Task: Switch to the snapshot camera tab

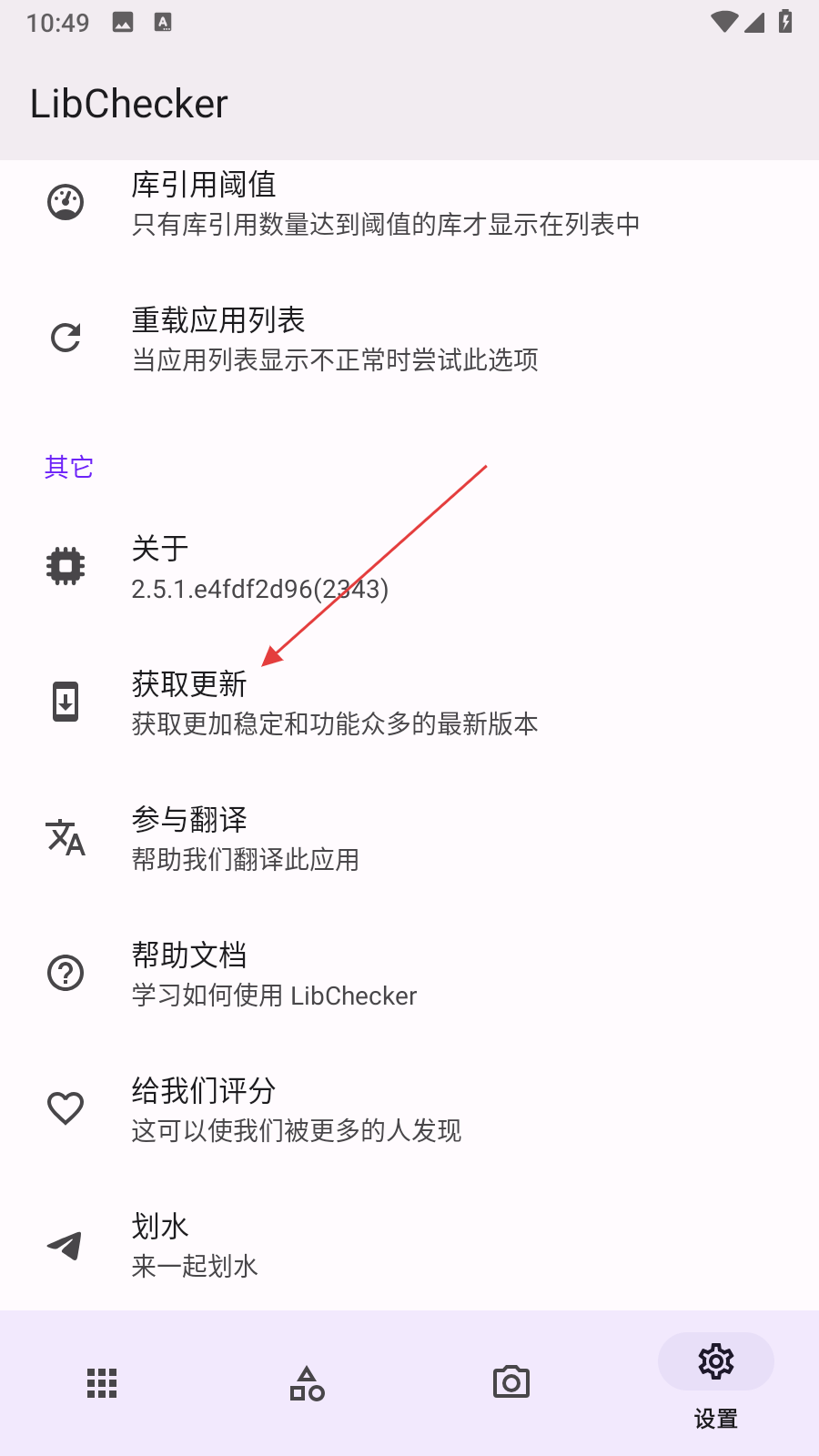Action: (x=511, y=1382)
